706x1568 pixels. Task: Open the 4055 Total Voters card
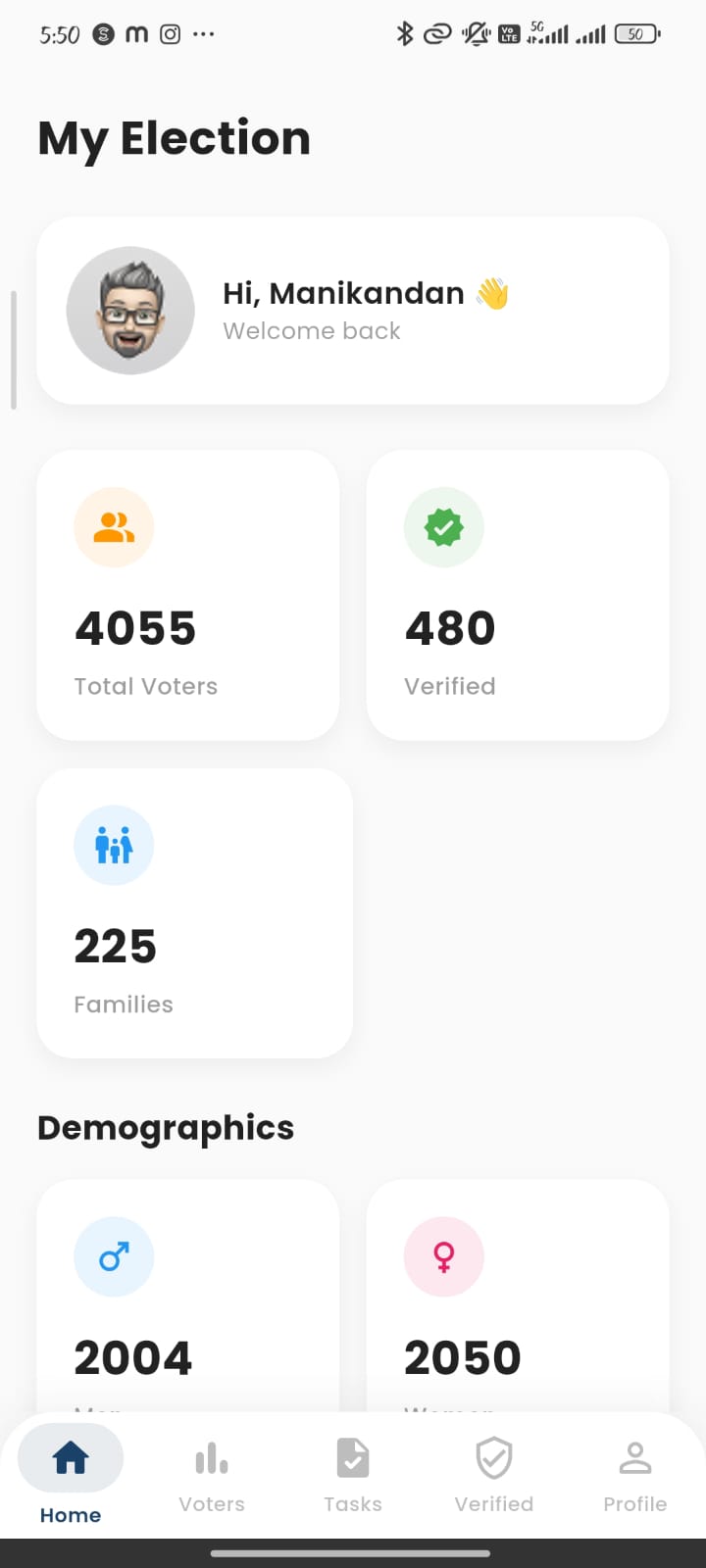tap(186, 593)
